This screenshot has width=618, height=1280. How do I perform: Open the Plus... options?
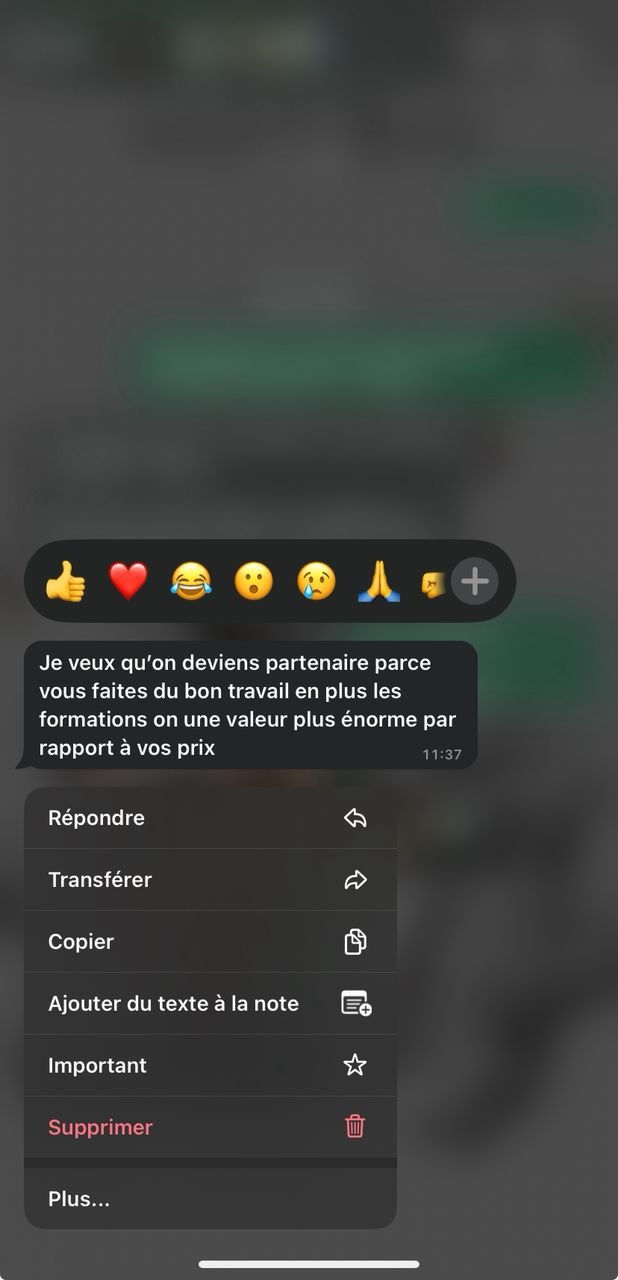pyautogui.click(x=210, y=1199)
